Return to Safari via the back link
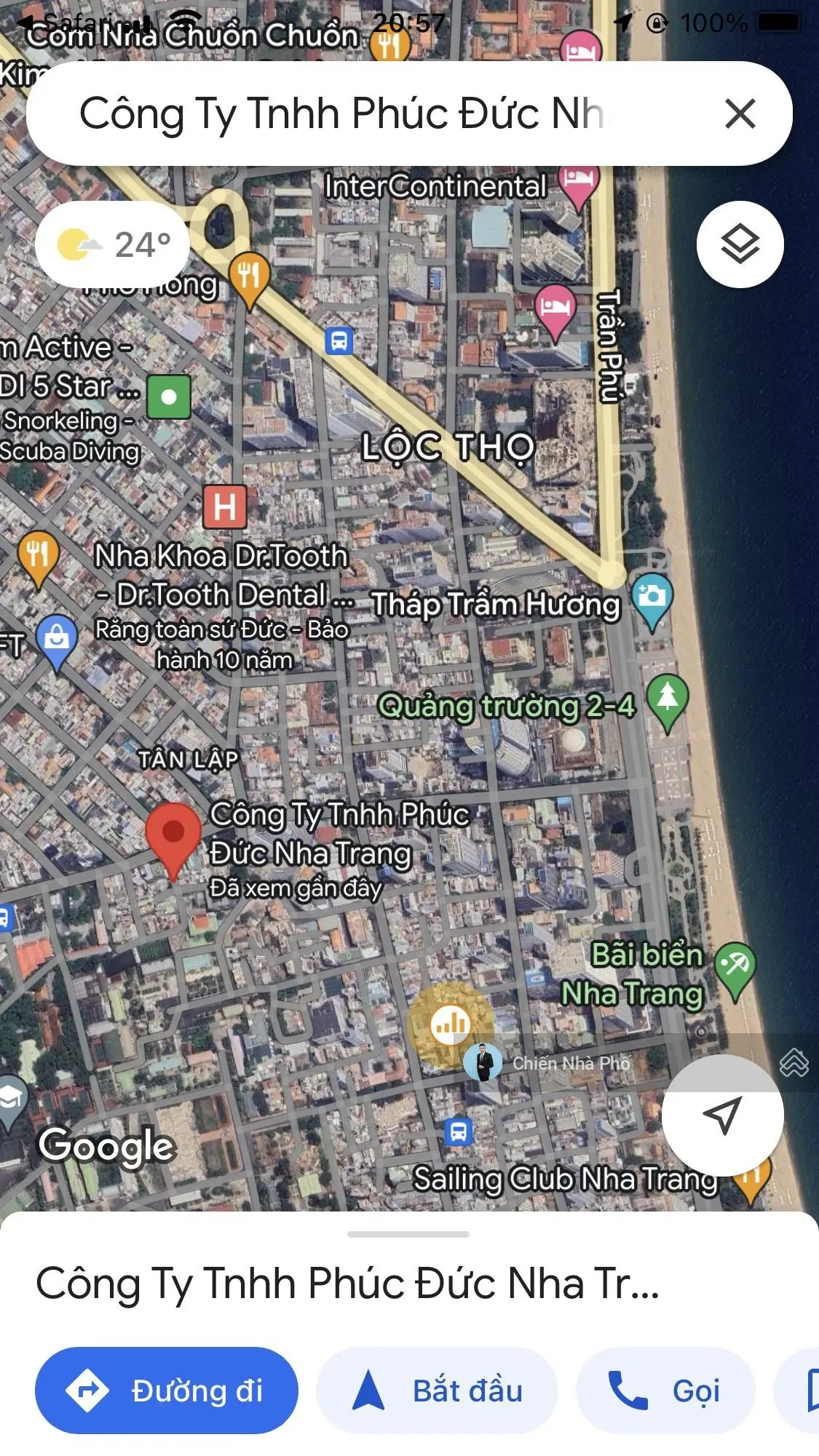Image resolution: width=819 pixels, height=1456 pixels. (66, 23)
